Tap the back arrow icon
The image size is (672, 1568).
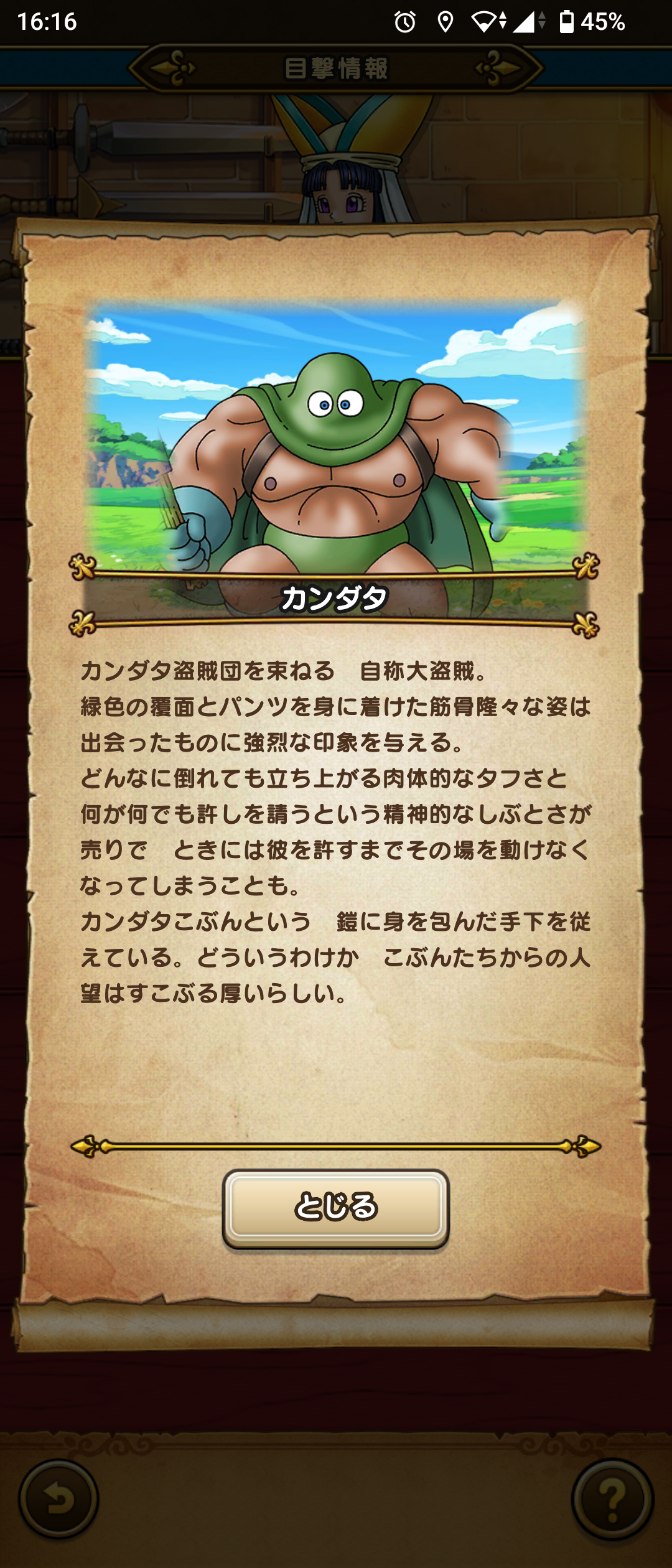pyautogui.click(x=58, y=1500)
